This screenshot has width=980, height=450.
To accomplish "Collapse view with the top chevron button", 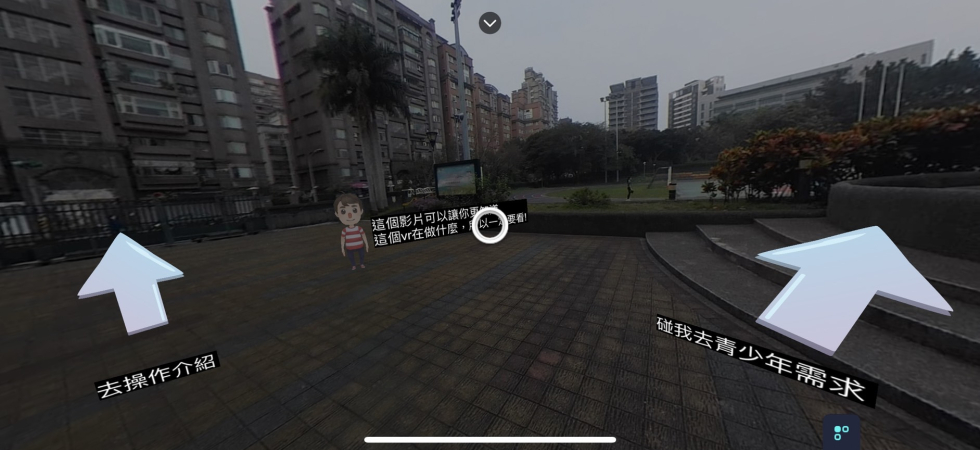I will (x=489, y=22).
